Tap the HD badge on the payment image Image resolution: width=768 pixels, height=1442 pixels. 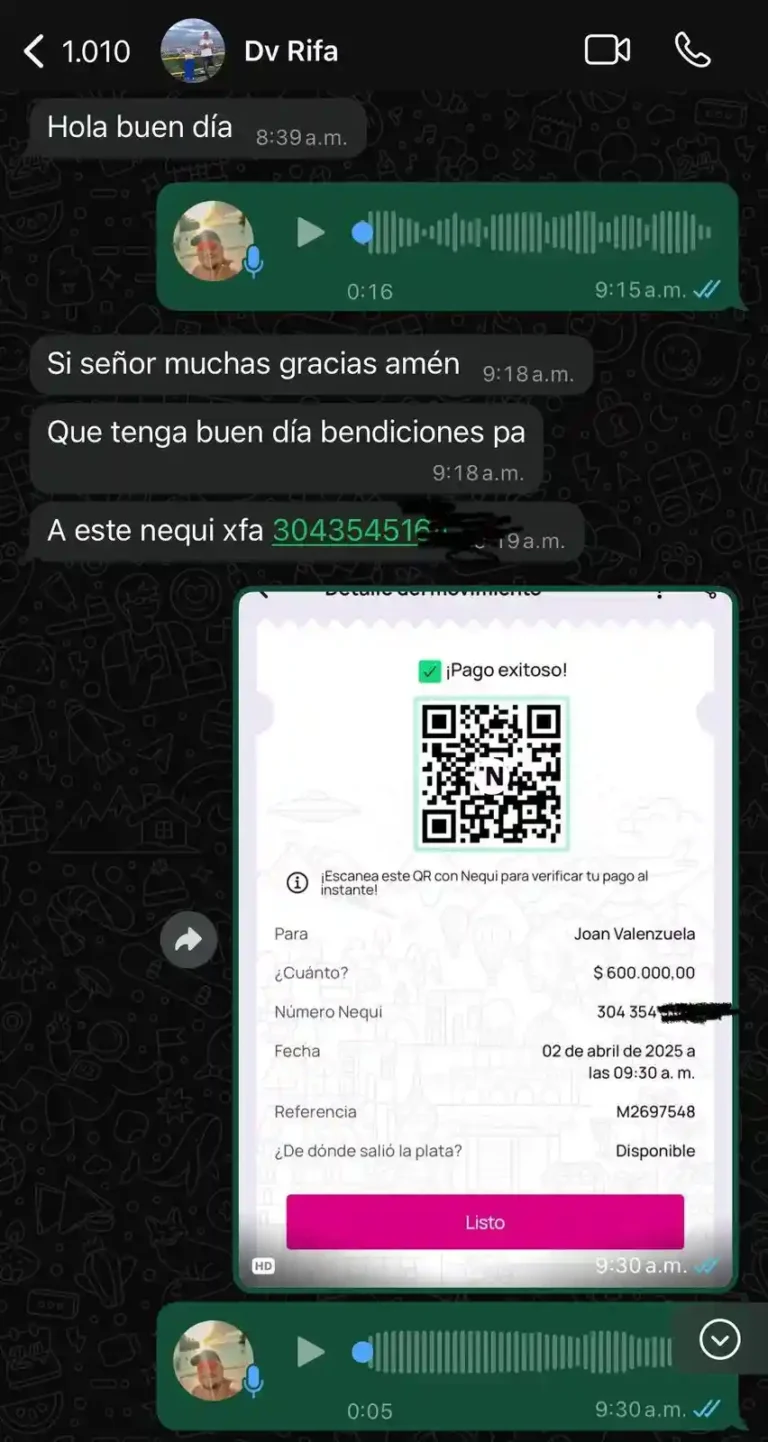[x=261, y=1264]
